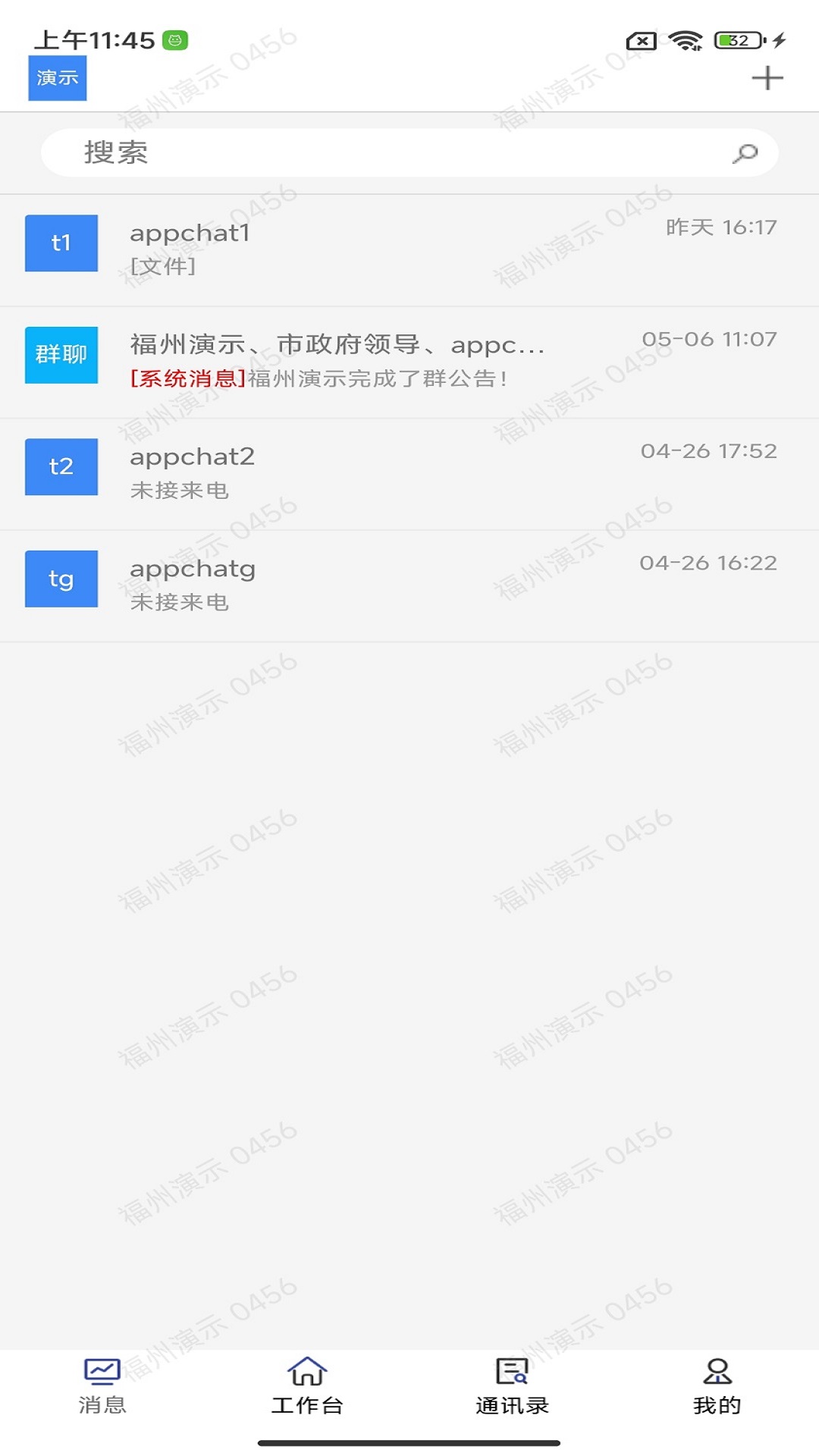Open the chat with appchatg

point(409,586)
